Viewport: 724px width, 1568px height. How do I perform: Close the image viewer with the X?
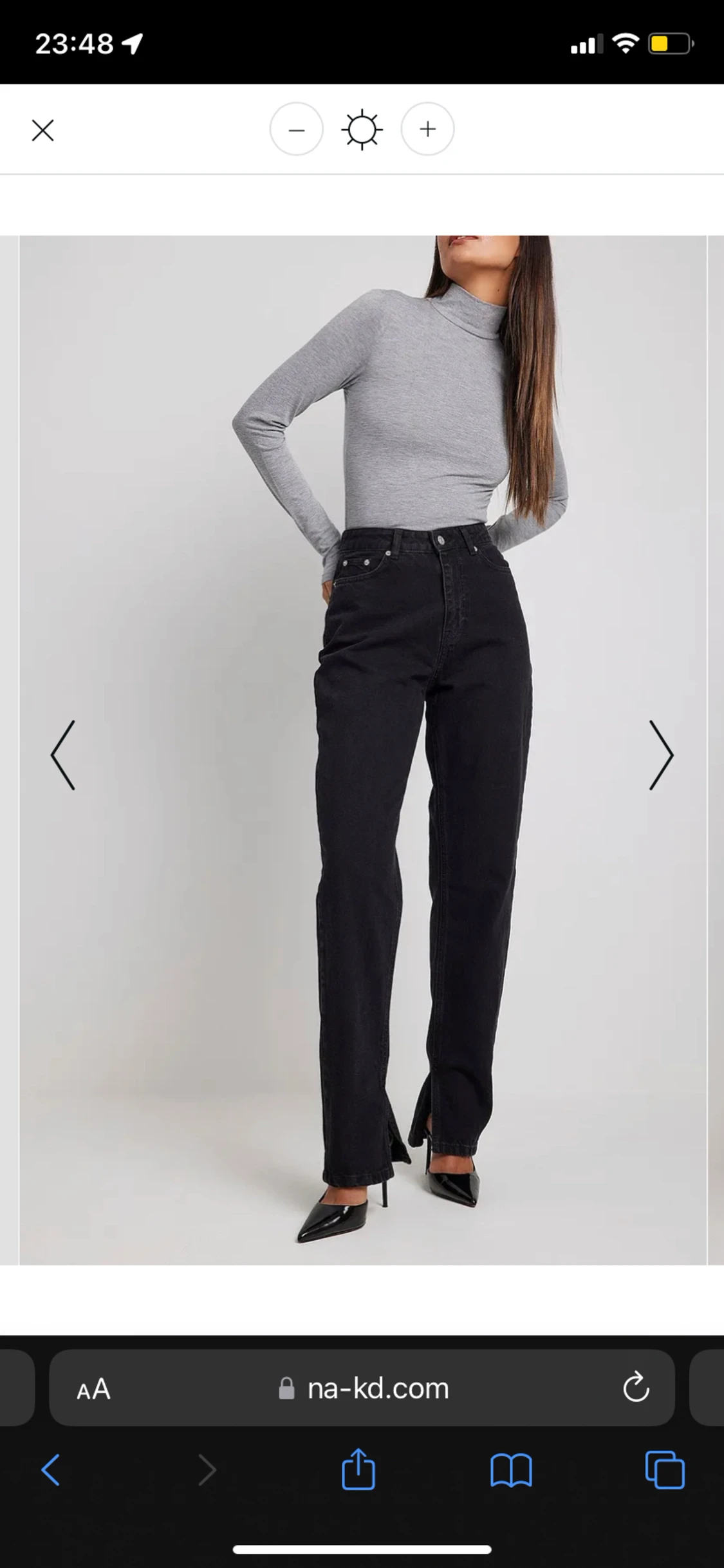point(42,129)
